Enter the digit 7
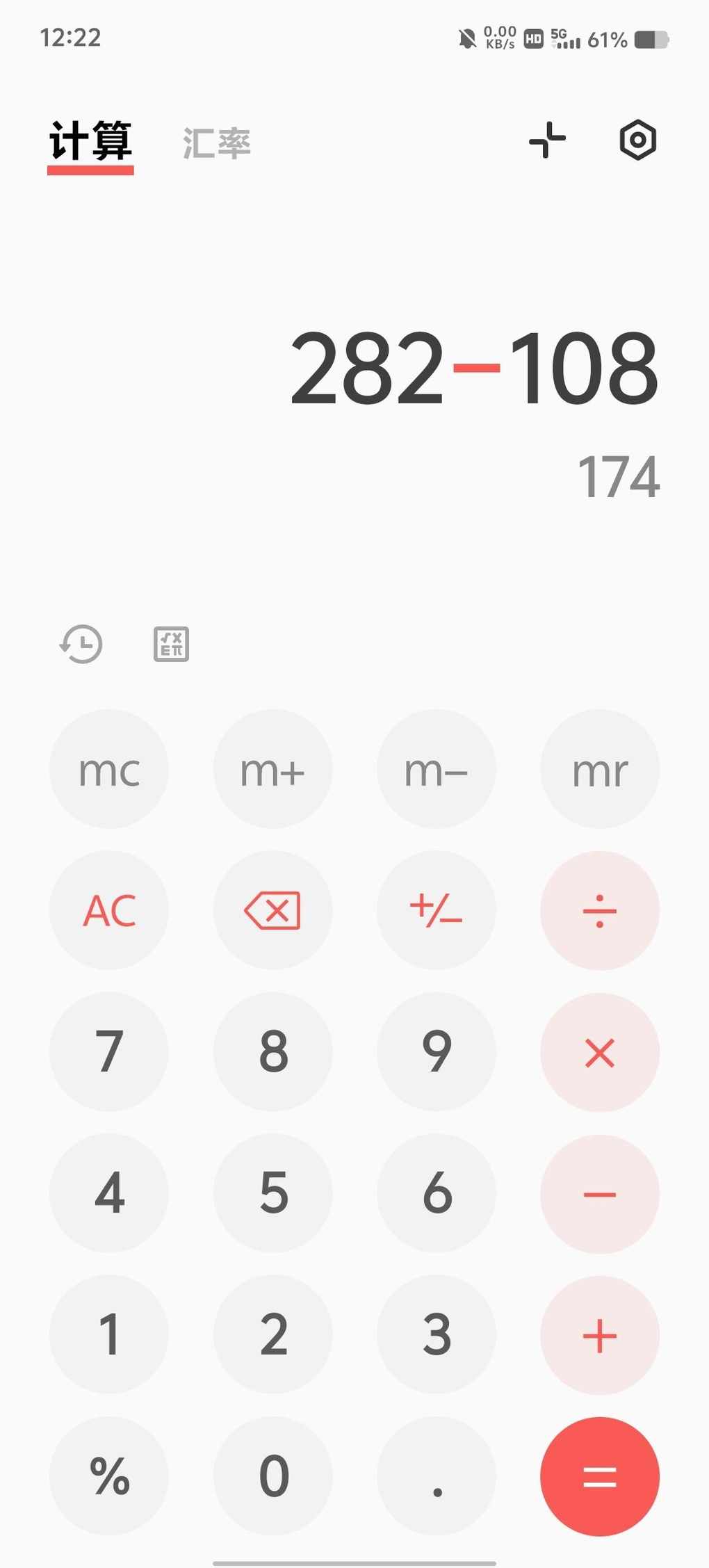The height and width of the screenshot is (1568, 709). tap(109, 1052)
